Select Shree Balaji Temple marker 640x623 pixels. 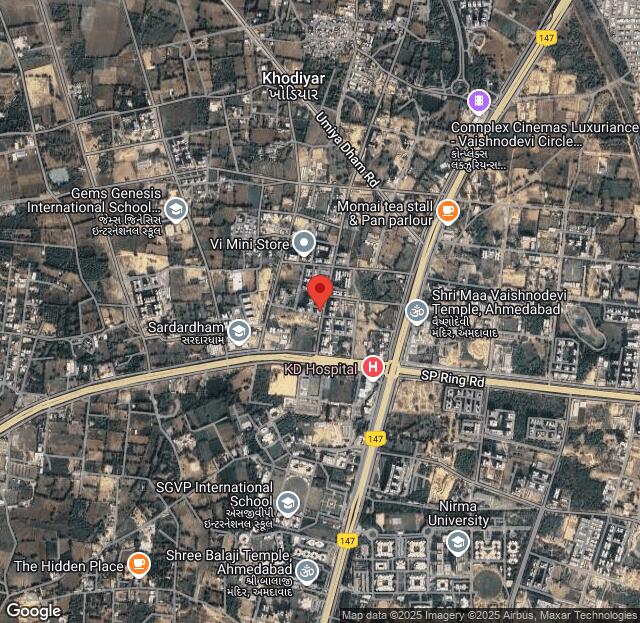point(307,571)
